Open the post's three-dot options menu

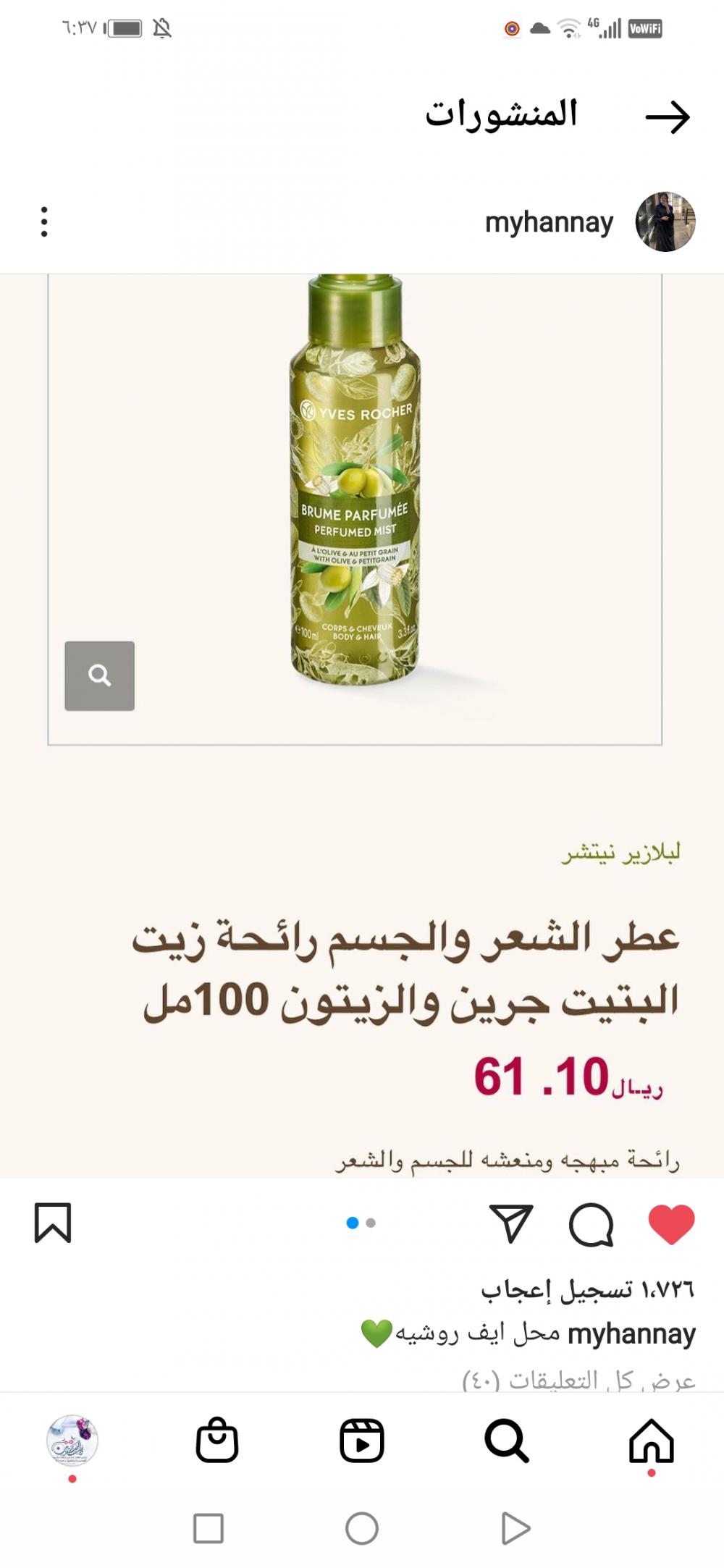point(44,222)
